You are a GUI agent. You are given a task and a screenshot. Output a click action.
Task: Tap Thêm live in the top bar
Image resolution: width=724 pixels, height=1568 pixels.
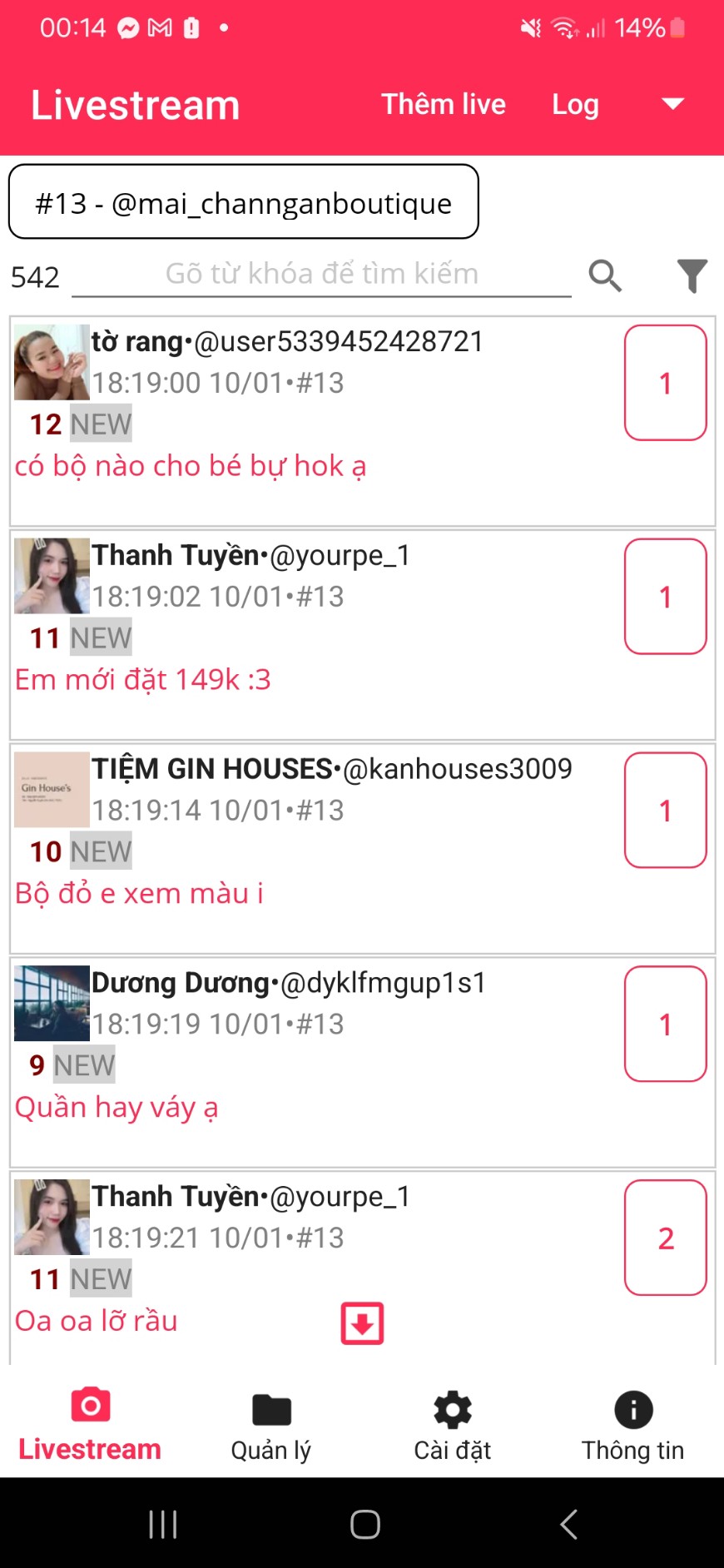click(x=444, y=104)
